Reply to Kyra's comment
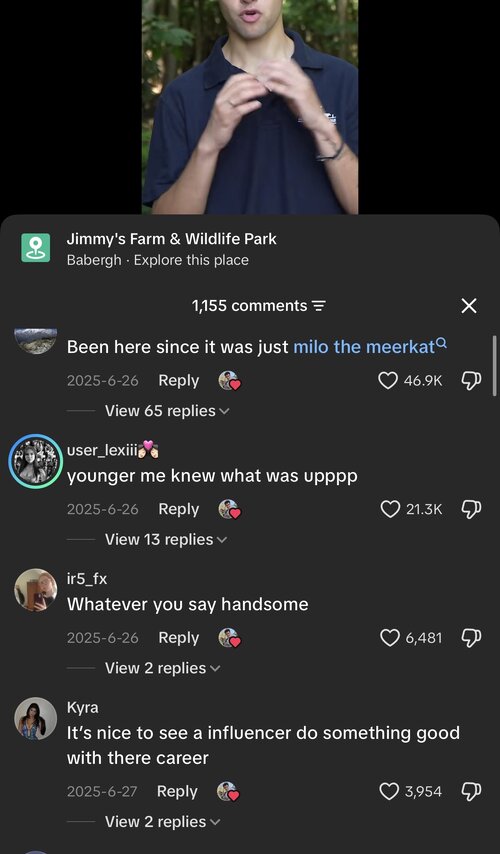500x854 pixels. (x=177, y=791)
